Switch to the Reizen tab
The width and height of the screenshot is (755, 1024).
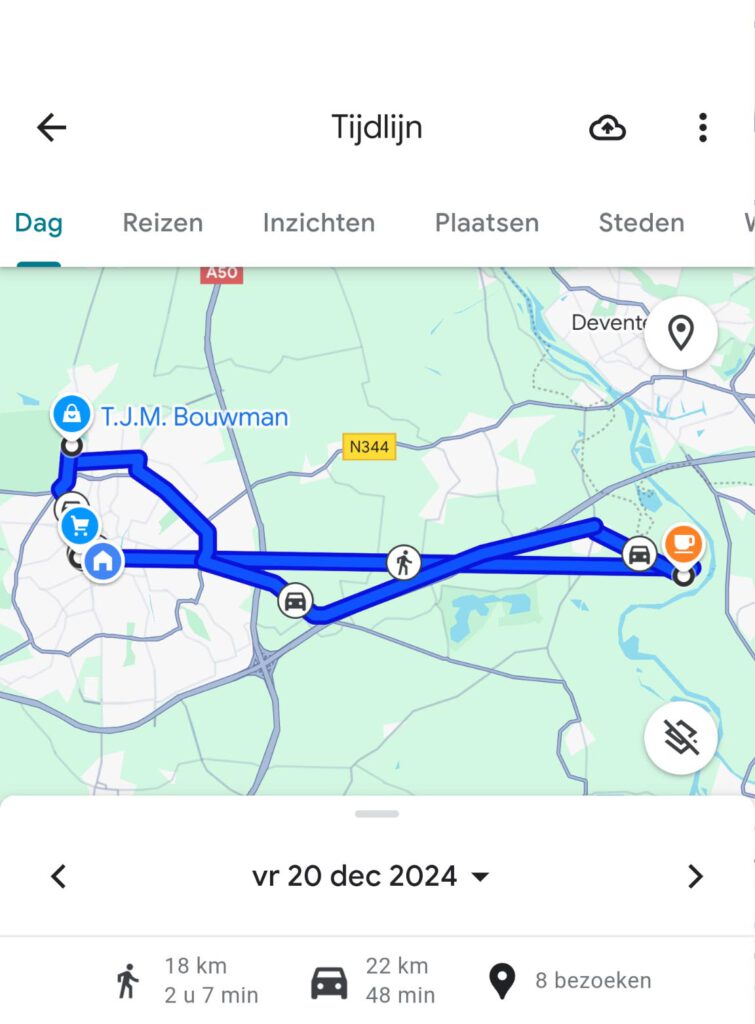click(163, 223)
